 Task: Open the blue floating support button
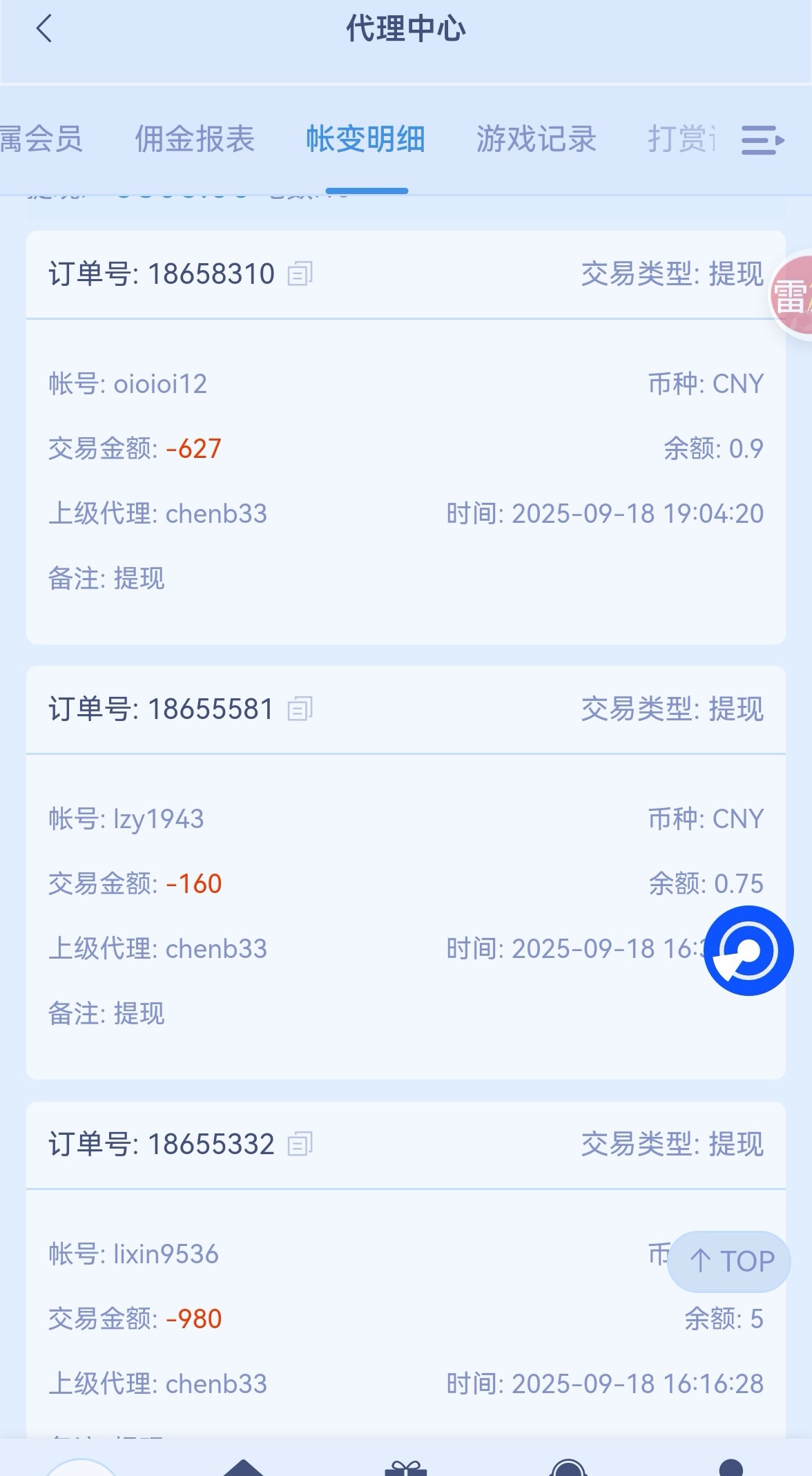(748, 950)
